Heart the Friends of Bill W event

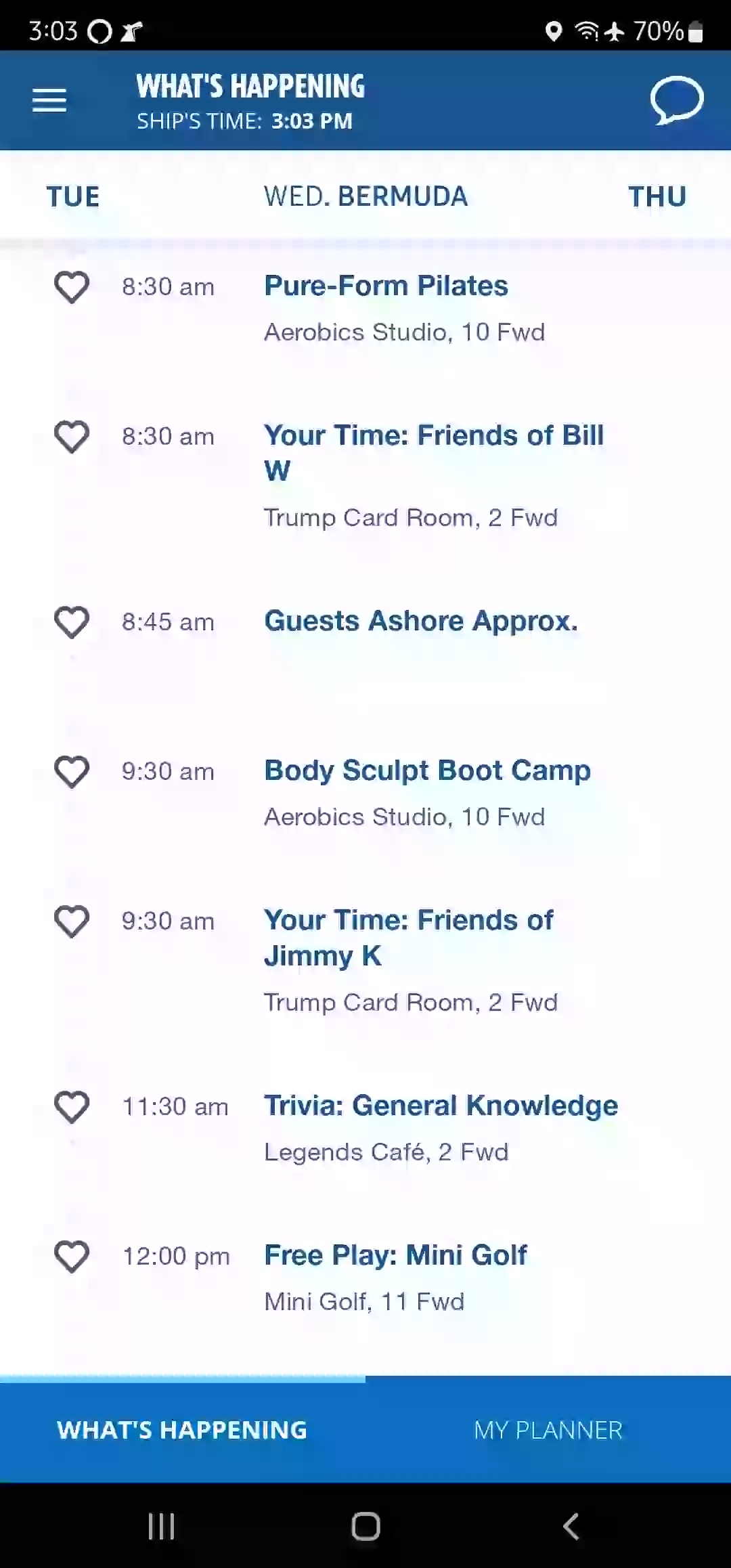(x=72, y=437)
